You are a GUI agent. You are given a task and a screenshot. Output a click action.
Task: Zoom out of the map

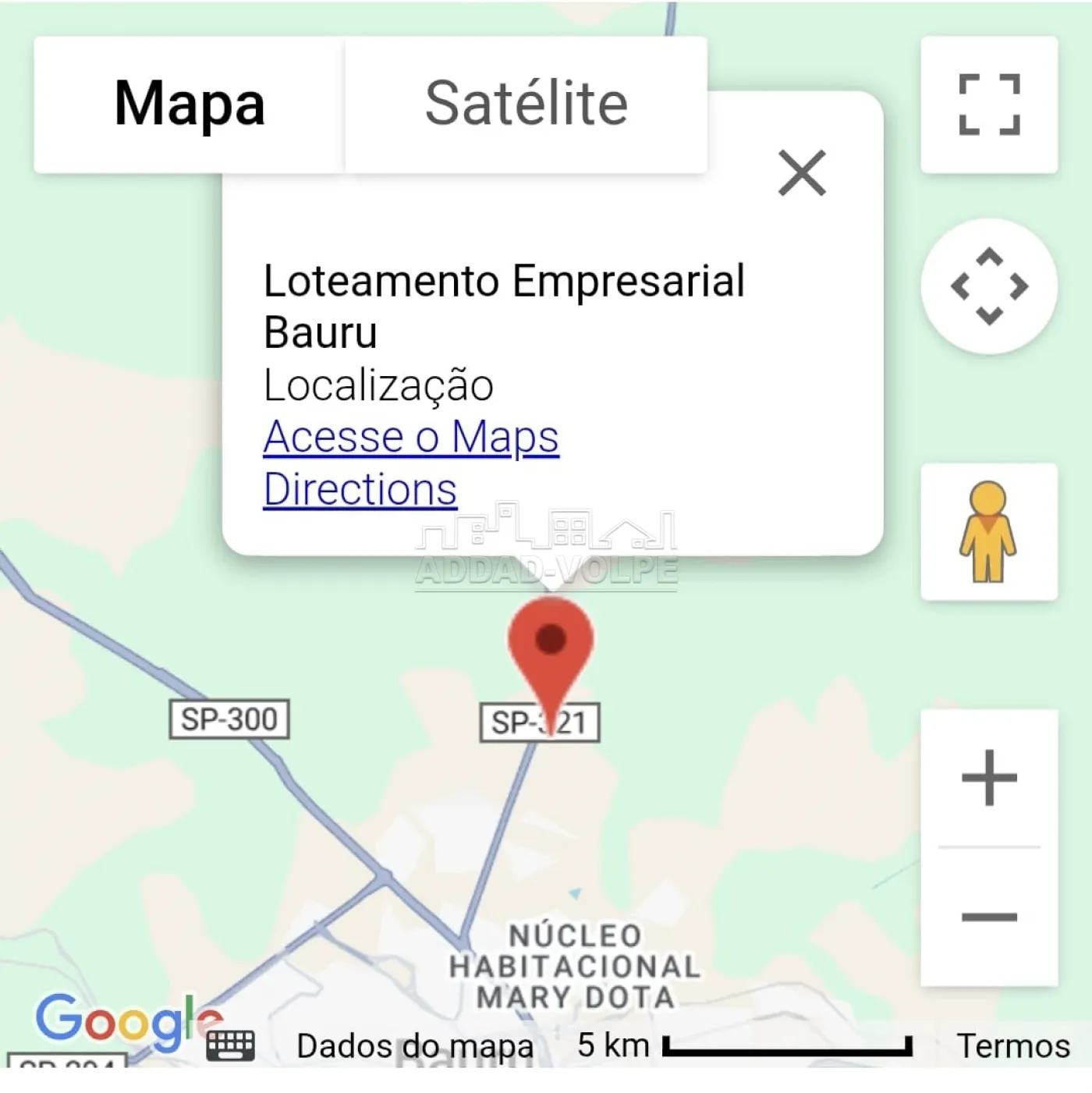989,917
